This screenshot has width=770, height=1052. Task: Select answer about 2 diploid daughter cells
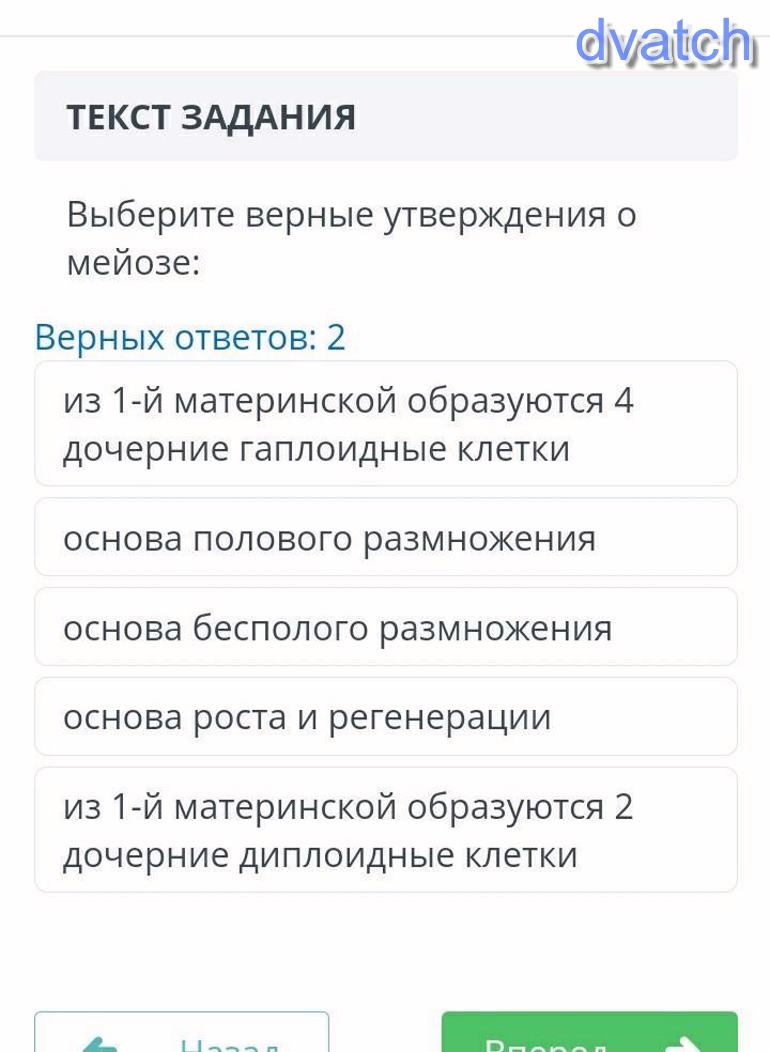[385, 830]
